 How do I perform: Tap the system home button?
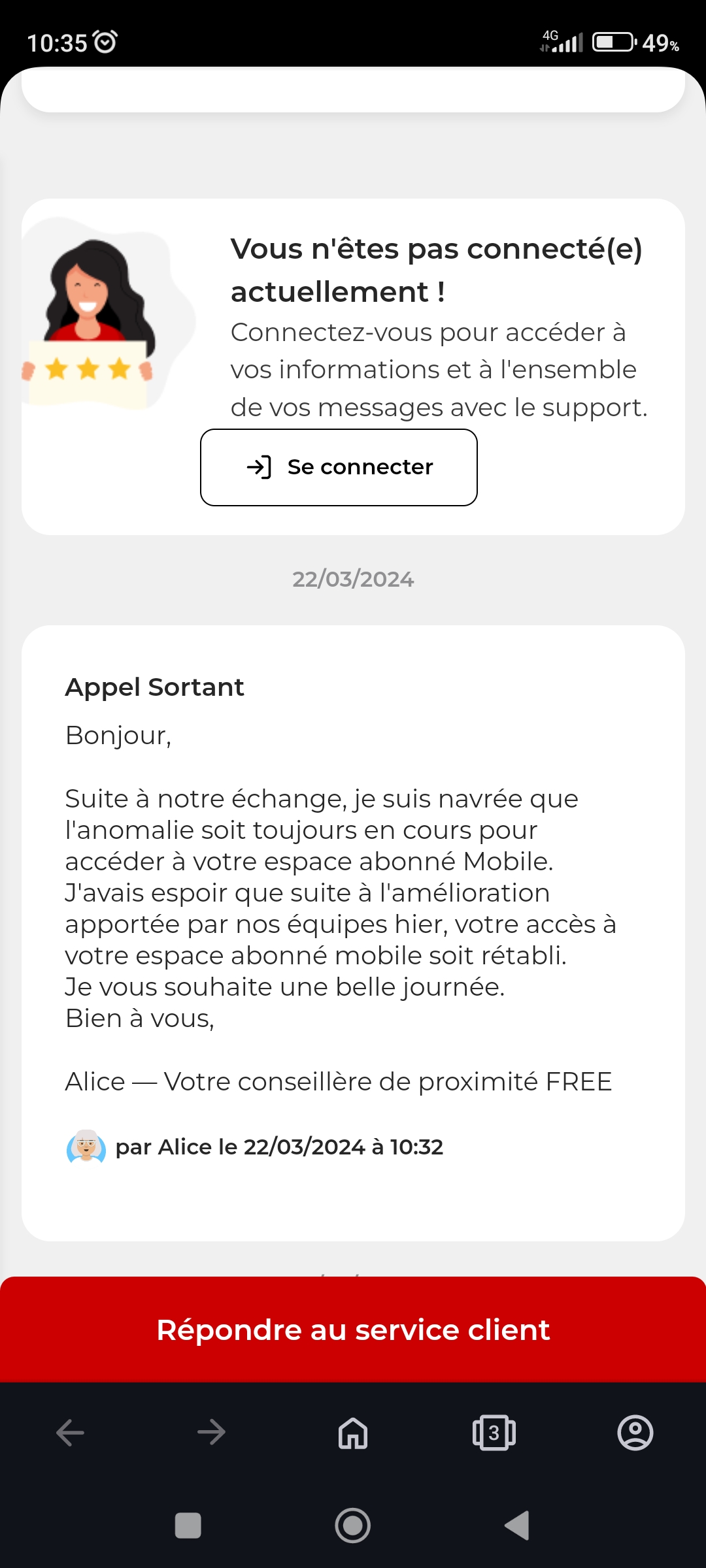click(x=353, y=1526)
